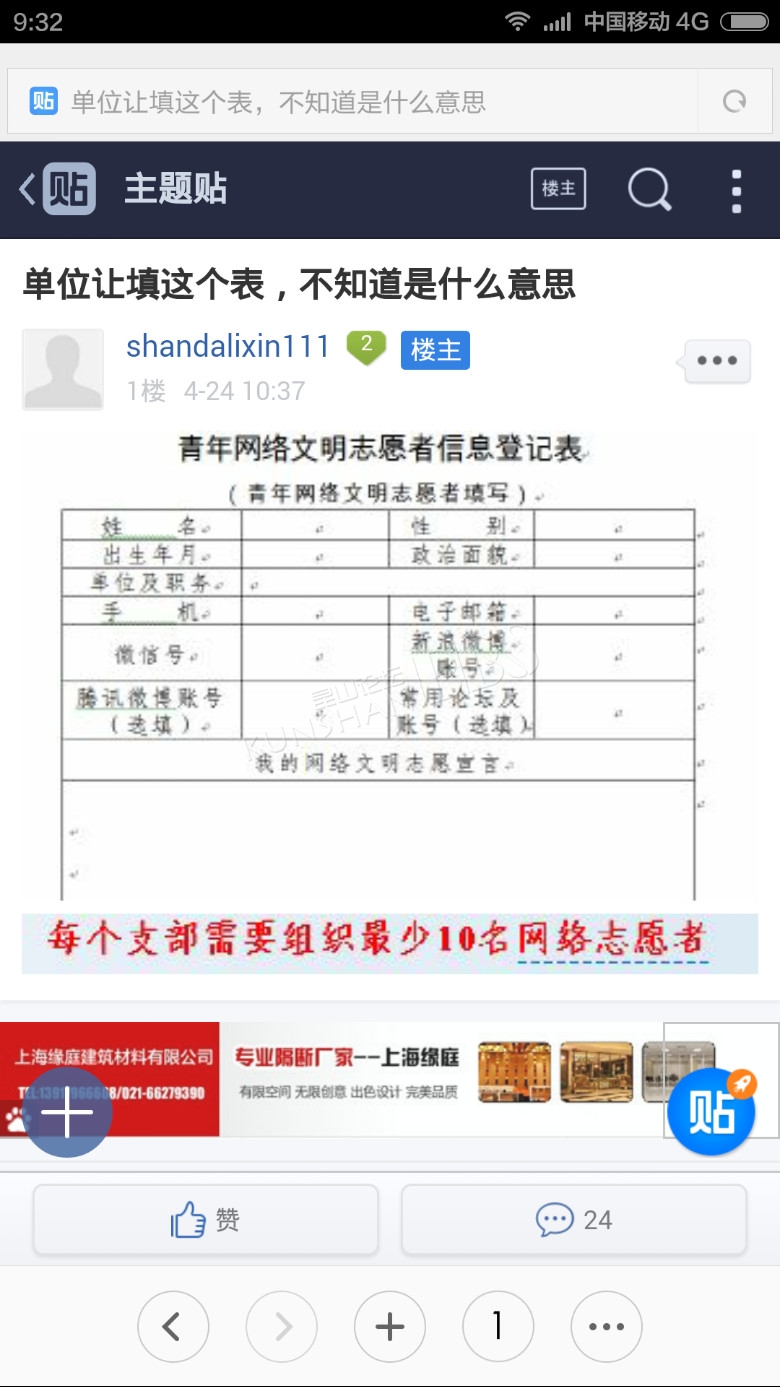Reload the current page
This screenshot has height=1387, width=780.
click(734, 101)
